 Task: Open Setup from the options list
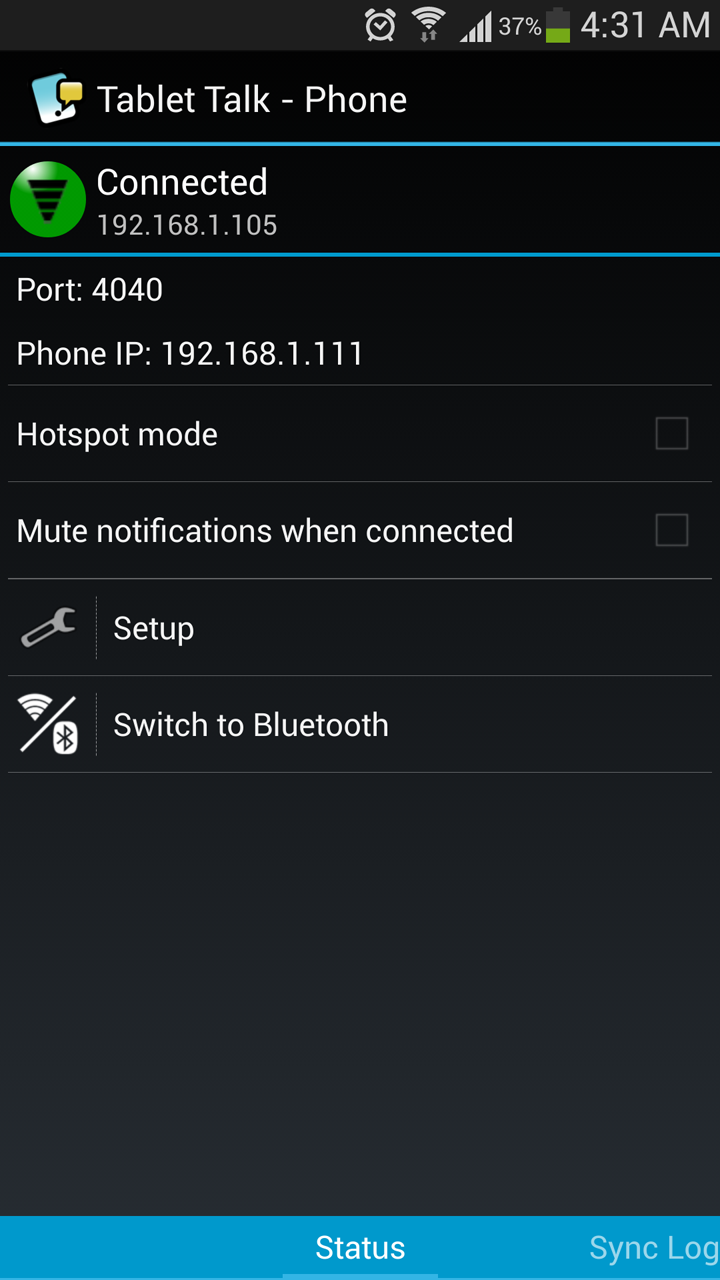tap(153, 628)
